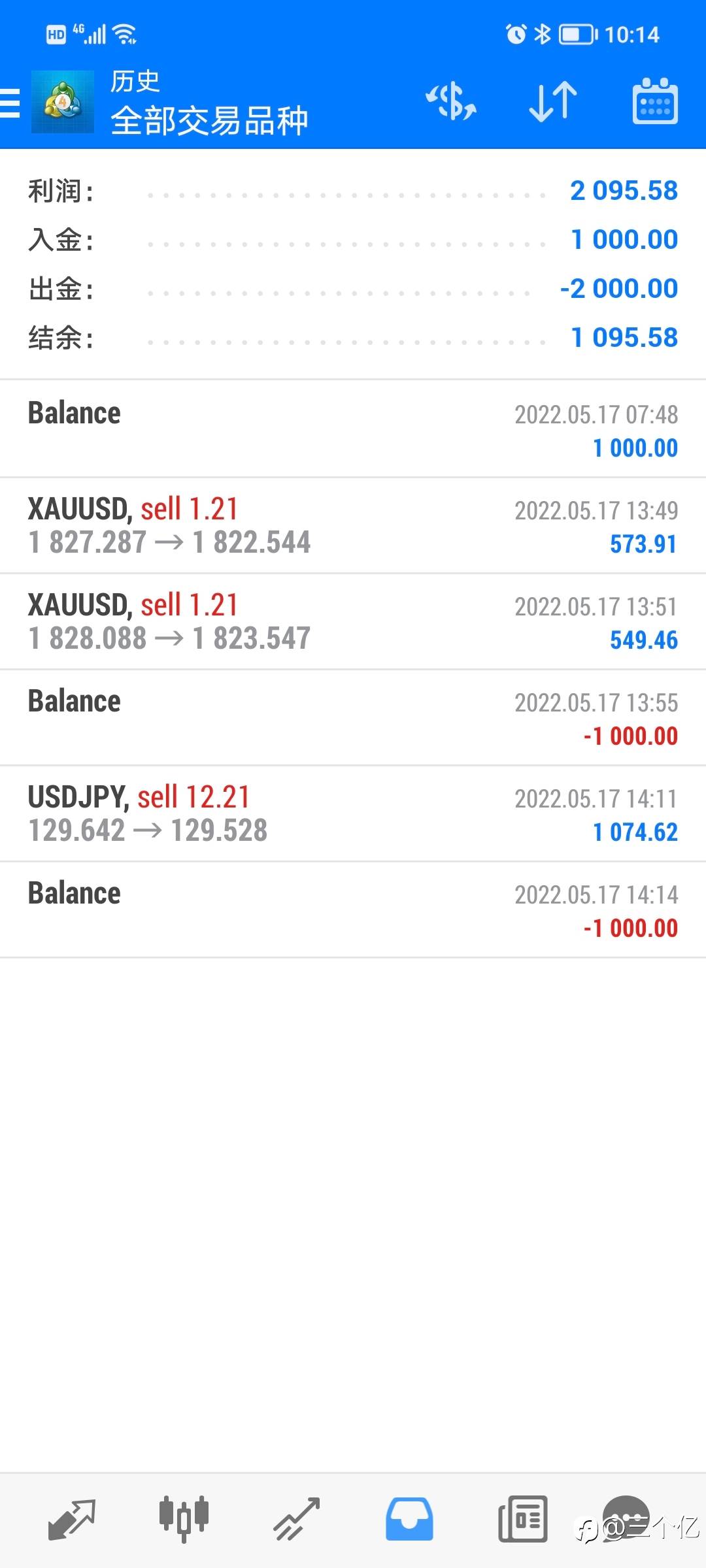This screenshot has width=706, height=1568.
Task: Select the History tab
Action: pyautogui.click(x=409, y=1518)
